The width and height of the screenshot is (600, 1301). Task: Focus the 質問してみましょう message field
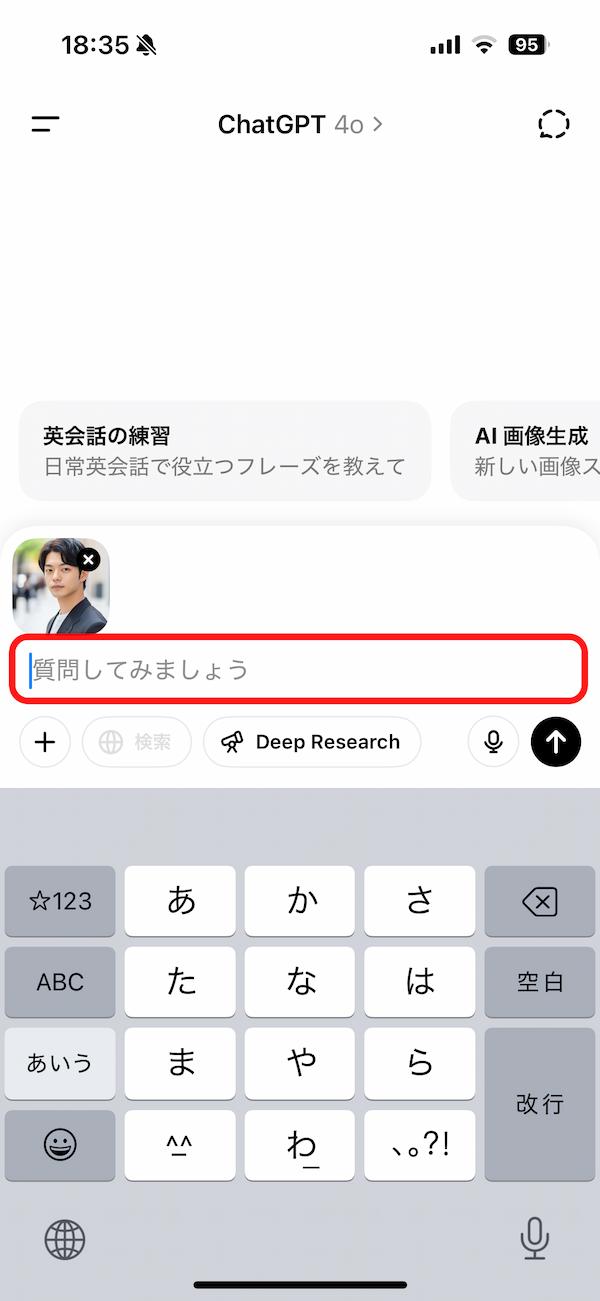(300, 668)
